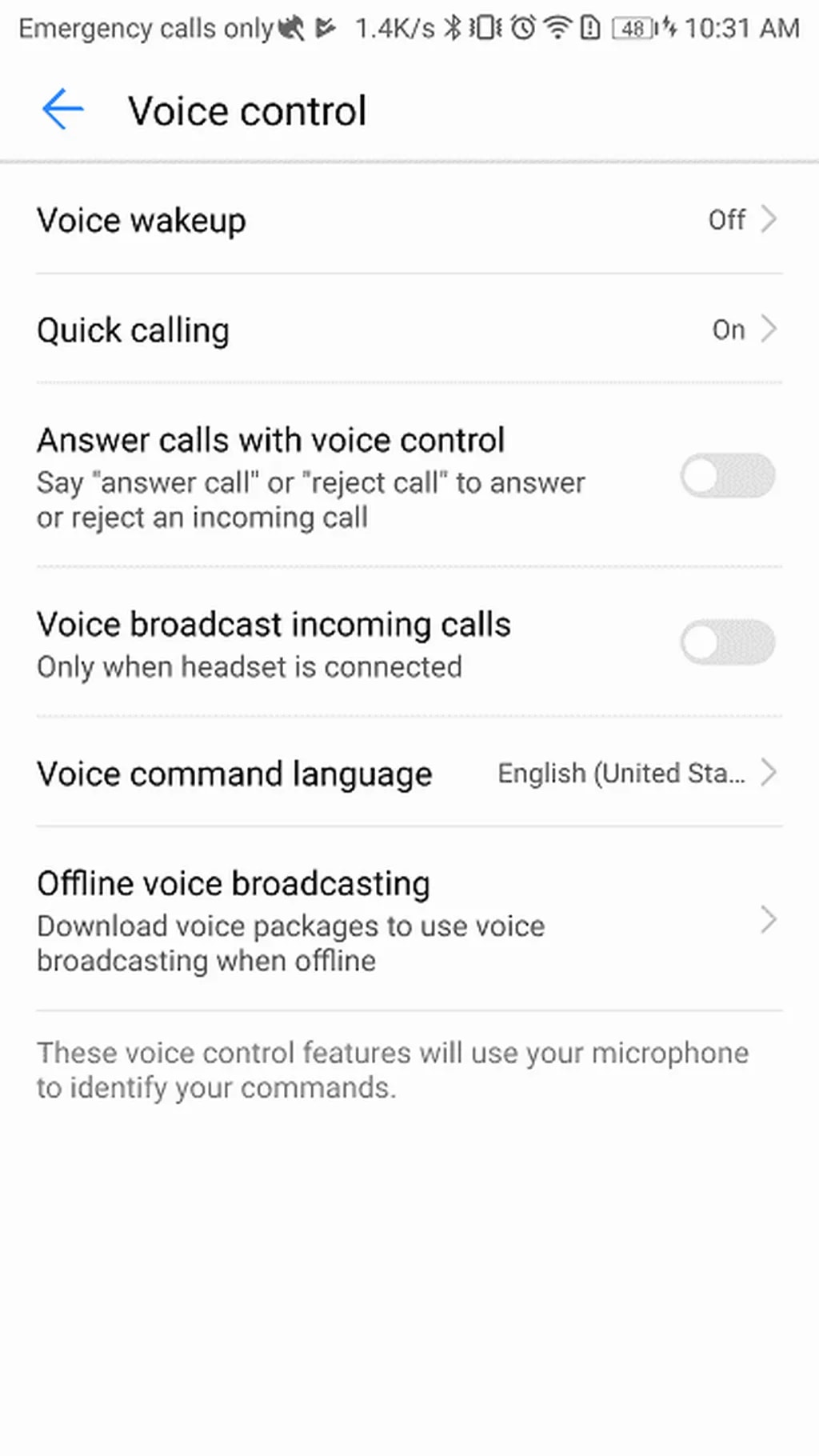Open Quick calling settings
Viewport: 819px width, 1456px height.
(x=408, y=330)
